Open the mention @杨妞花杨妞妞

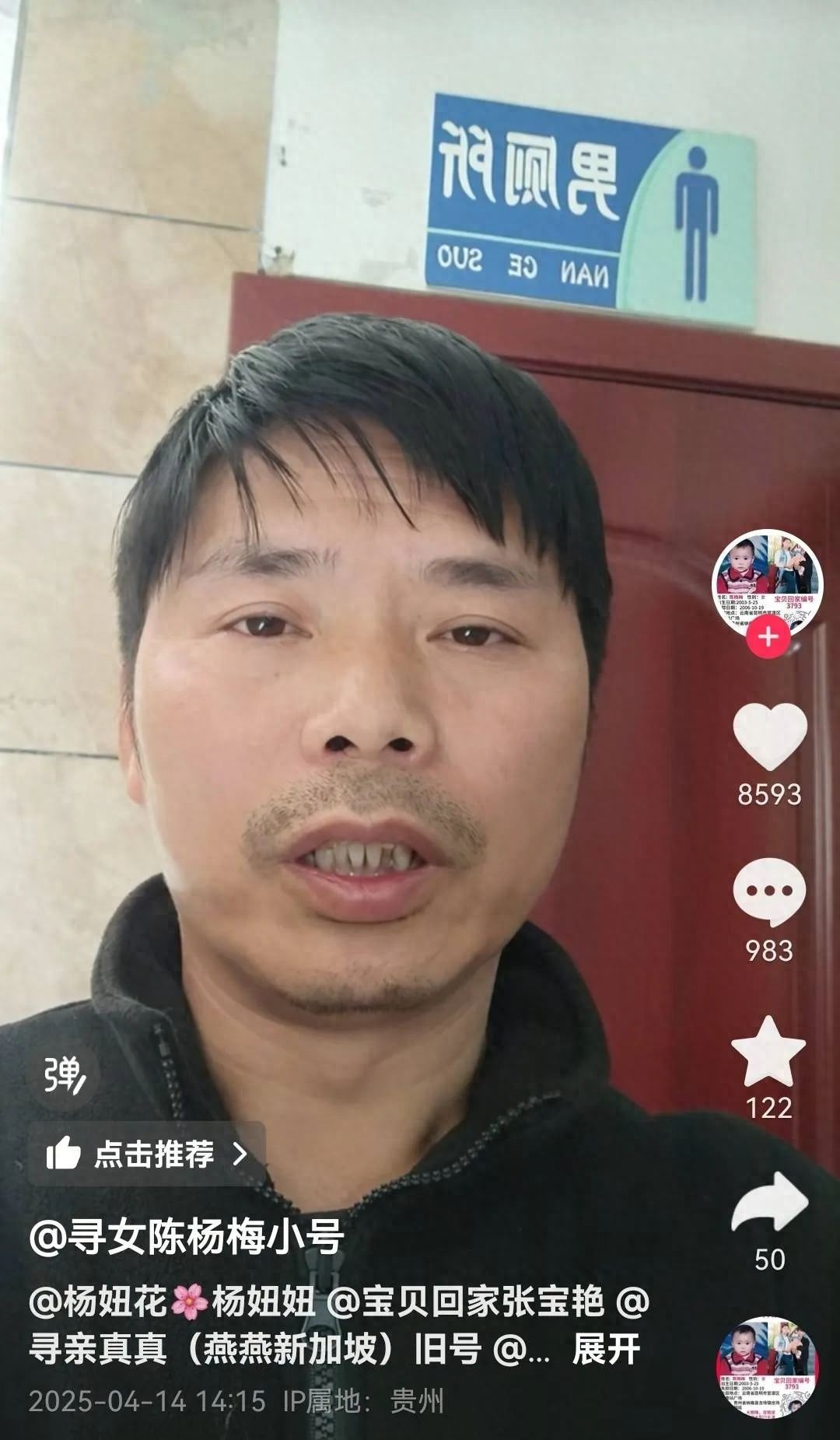coord(171,1301)
